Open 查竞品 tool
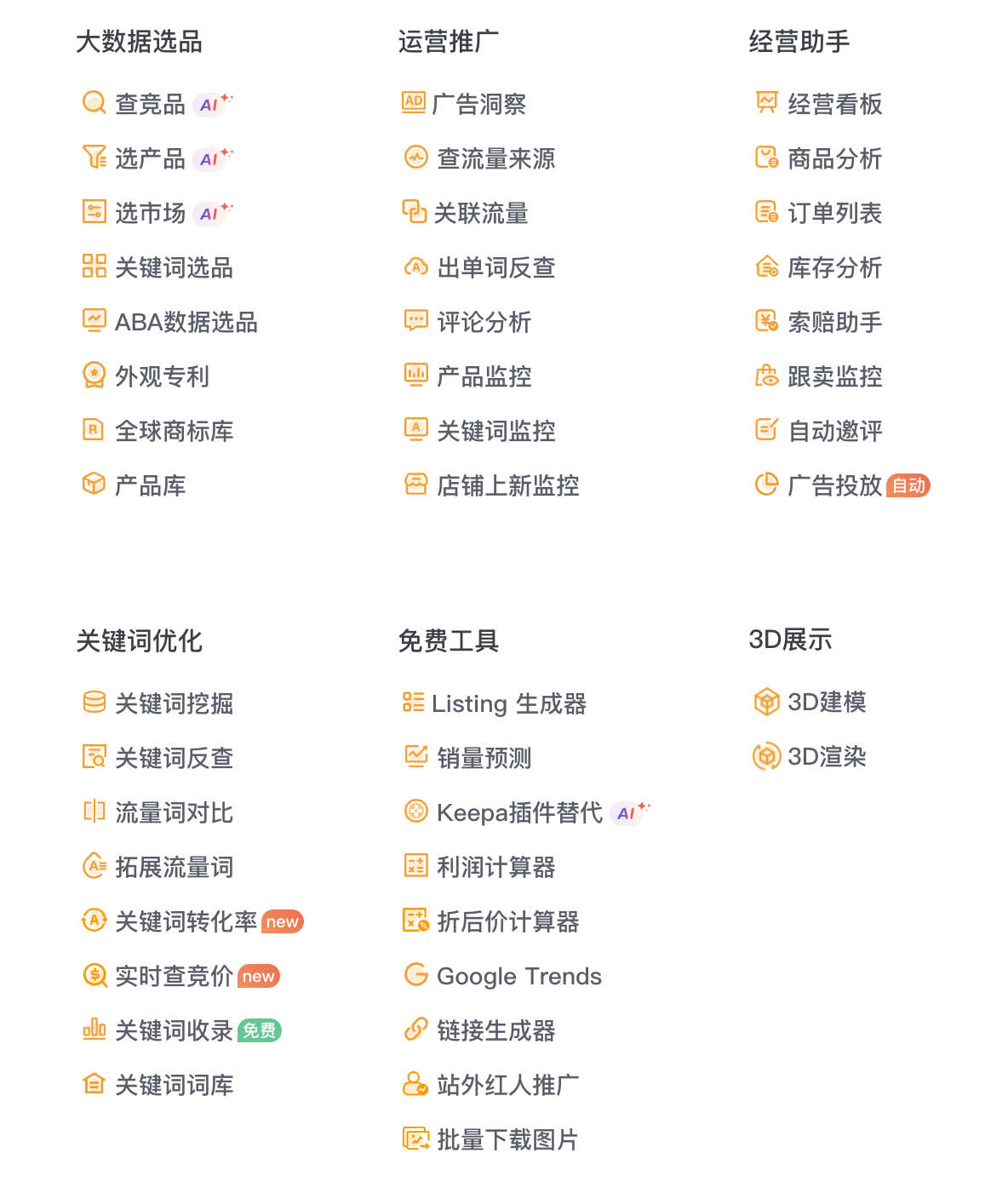This screenshot has width=1008, height=1199. (150, 104)
